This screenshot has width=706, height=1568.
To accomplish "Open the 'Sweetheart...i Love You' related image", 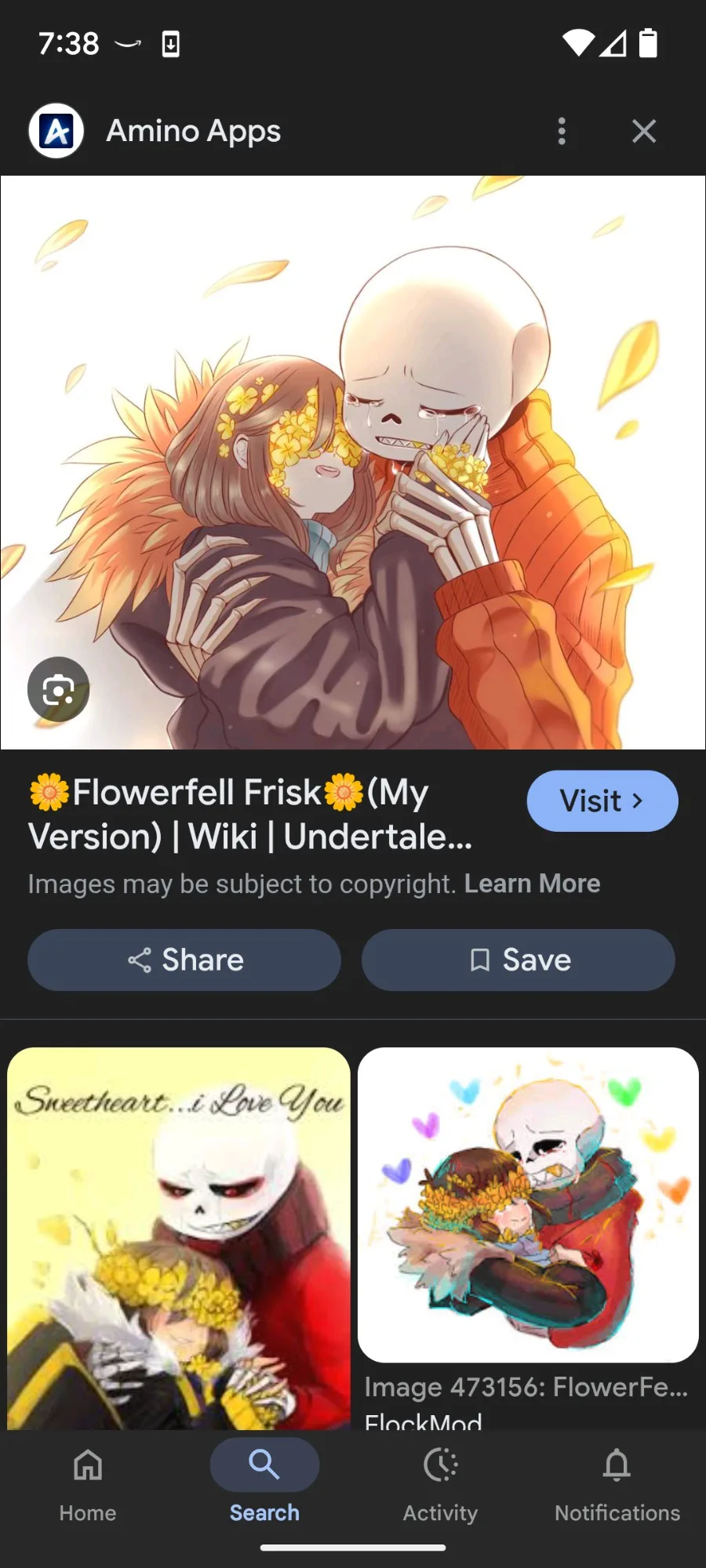I will click(x=179, y=1239).
